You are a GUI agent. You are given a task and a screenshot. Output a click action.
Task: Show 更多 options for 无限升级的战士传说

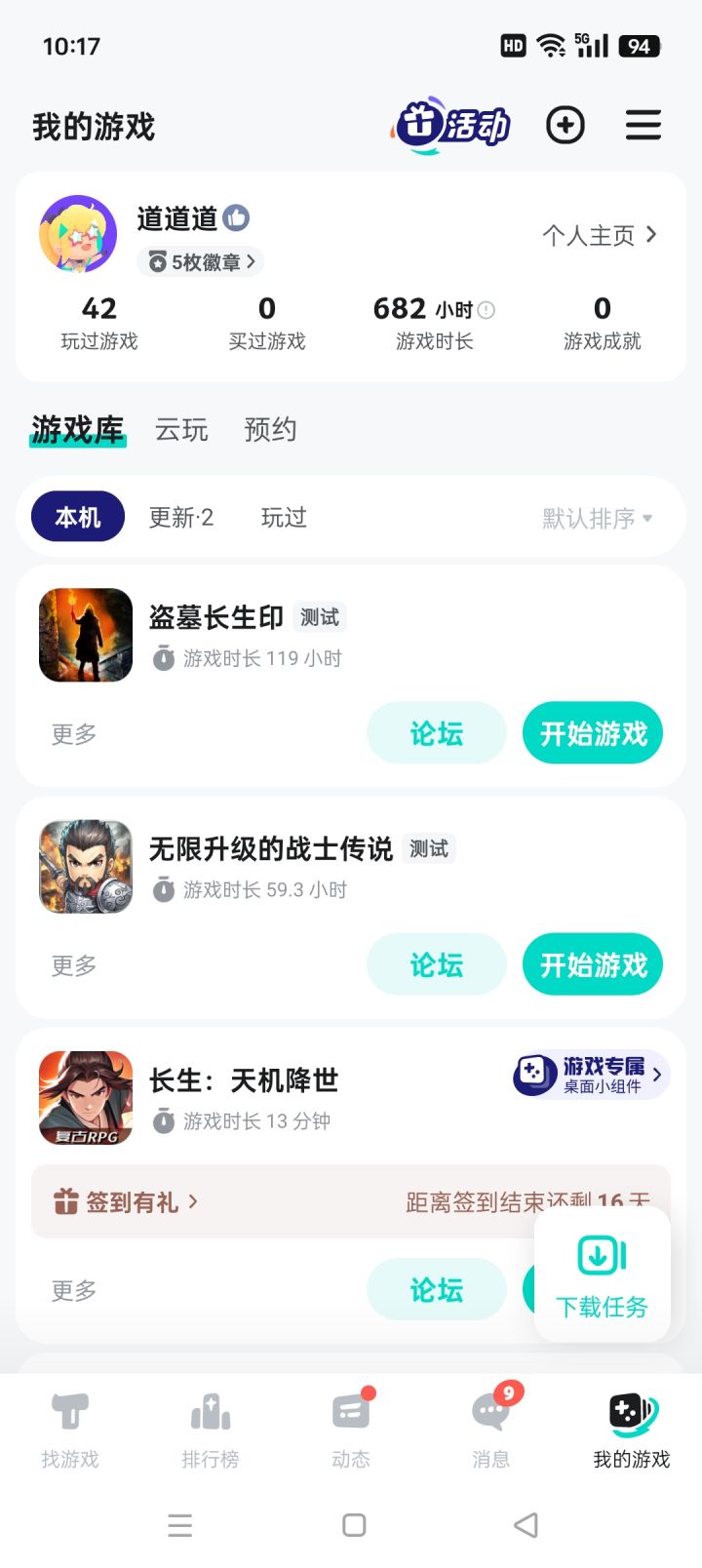click(74, 965)
